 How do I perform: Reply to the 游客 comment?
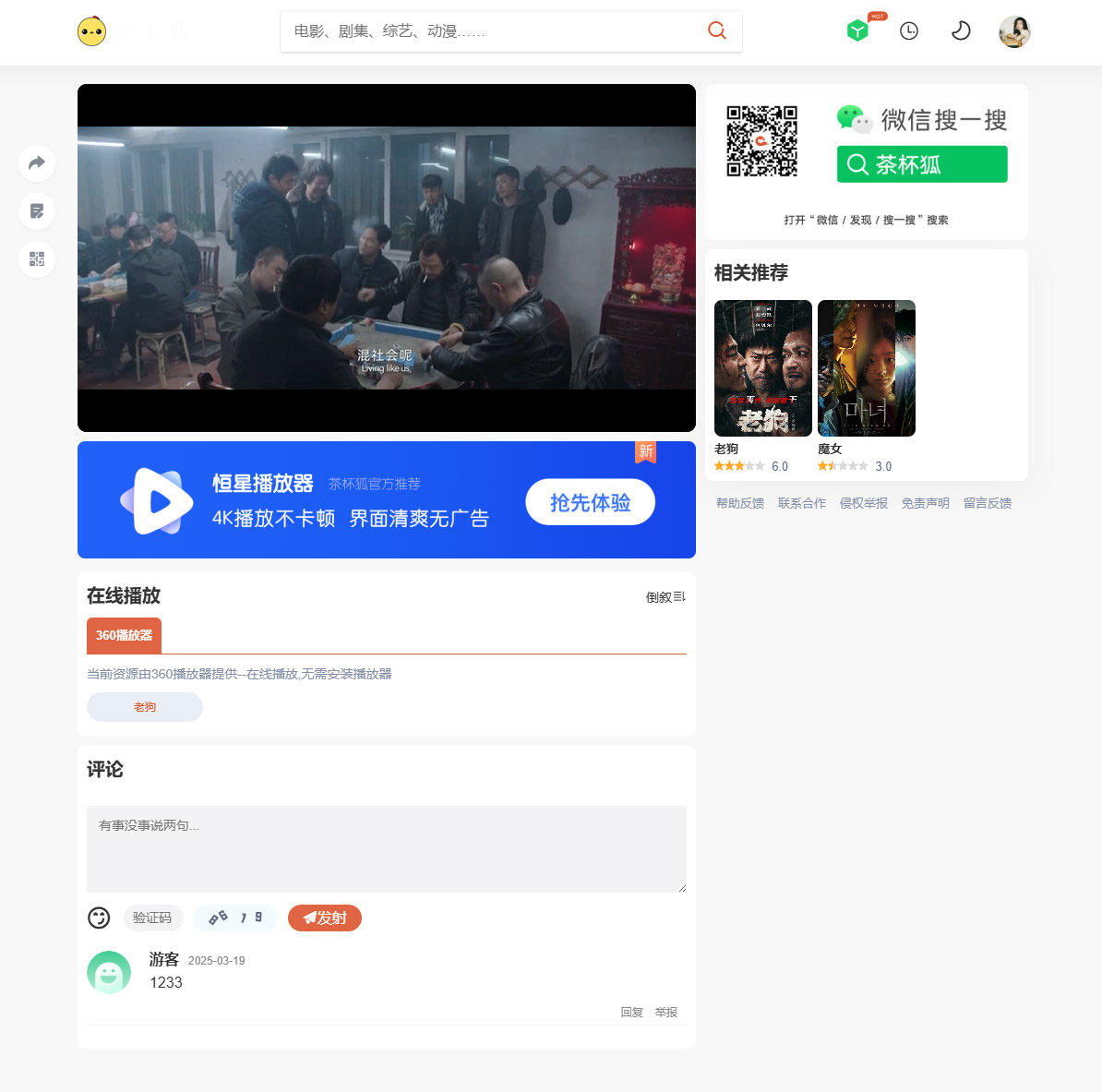point(631,1013)
